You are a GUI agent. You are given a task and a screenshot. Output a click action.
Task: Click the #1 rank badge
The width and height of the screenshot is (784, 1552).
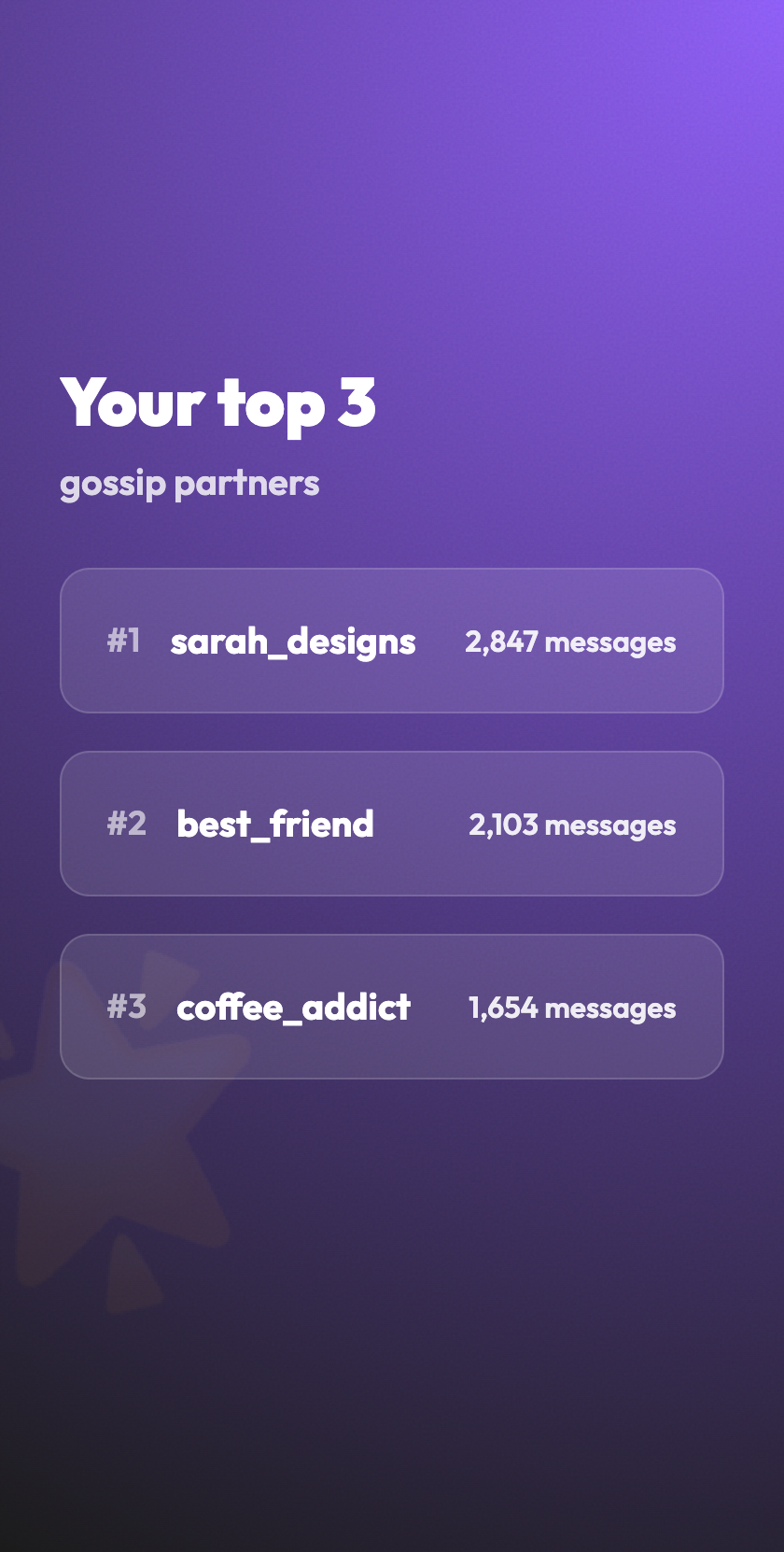tap(124, 642)
